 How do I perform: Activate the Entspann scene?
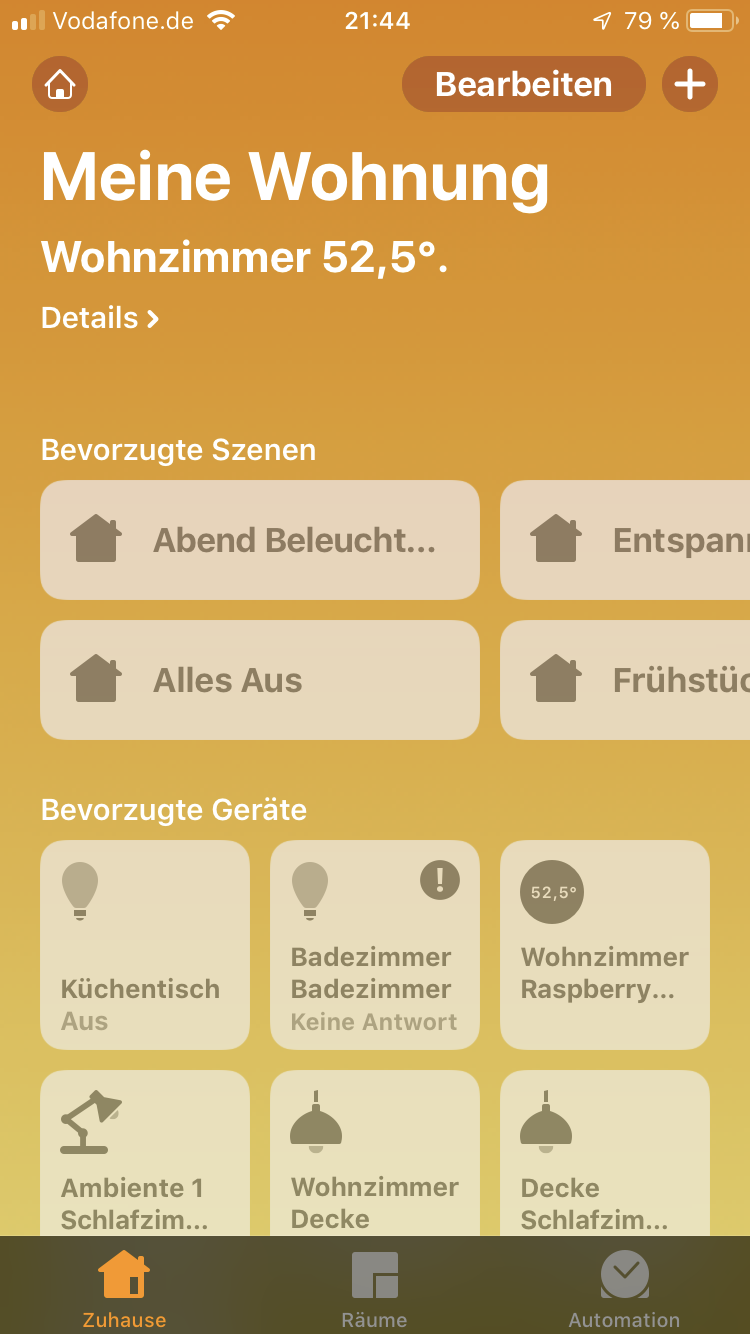(x=625, y=540)
